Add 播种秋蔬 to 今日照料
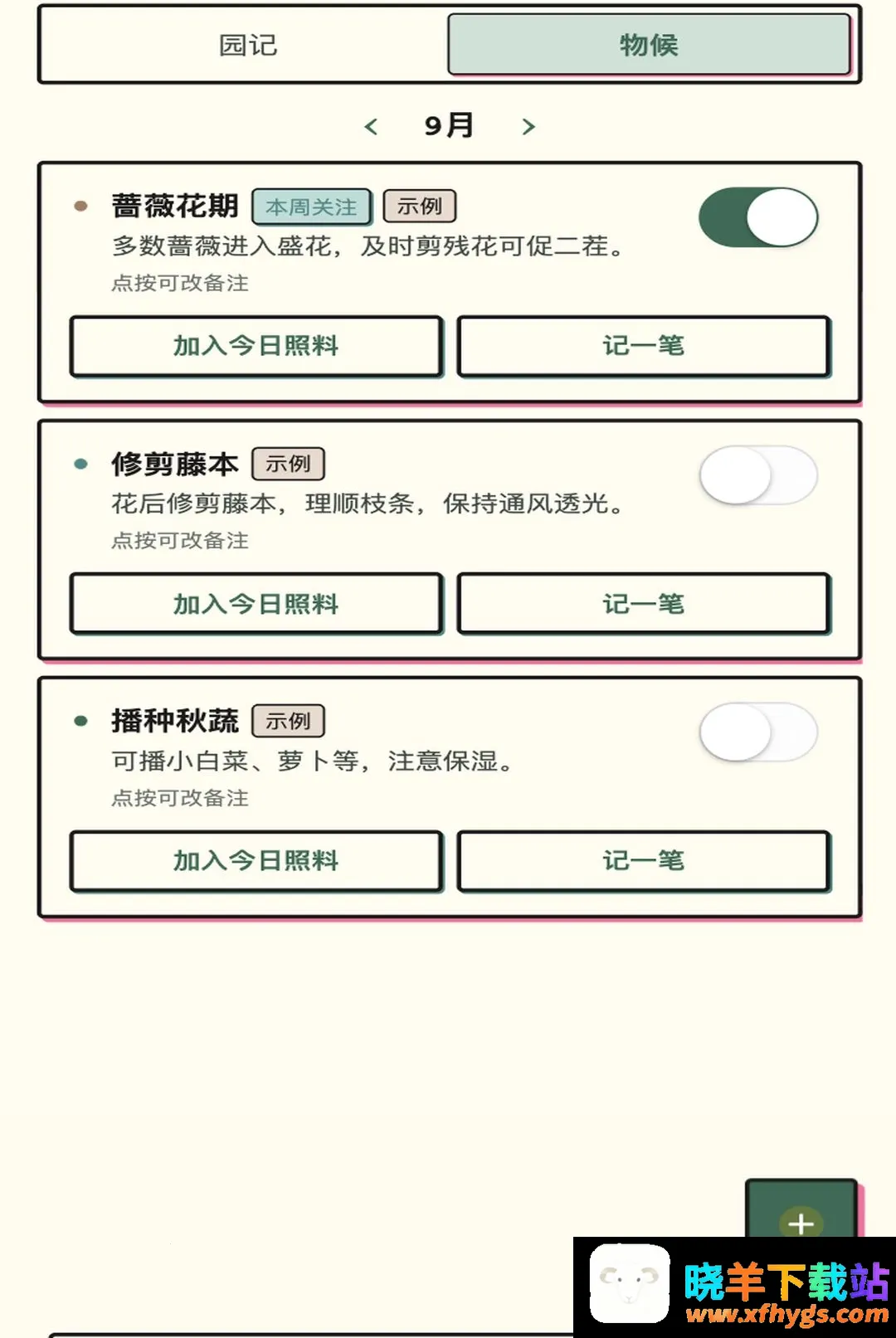The height and width of the screenshot is (1338, 896). [x=256, y=861]
